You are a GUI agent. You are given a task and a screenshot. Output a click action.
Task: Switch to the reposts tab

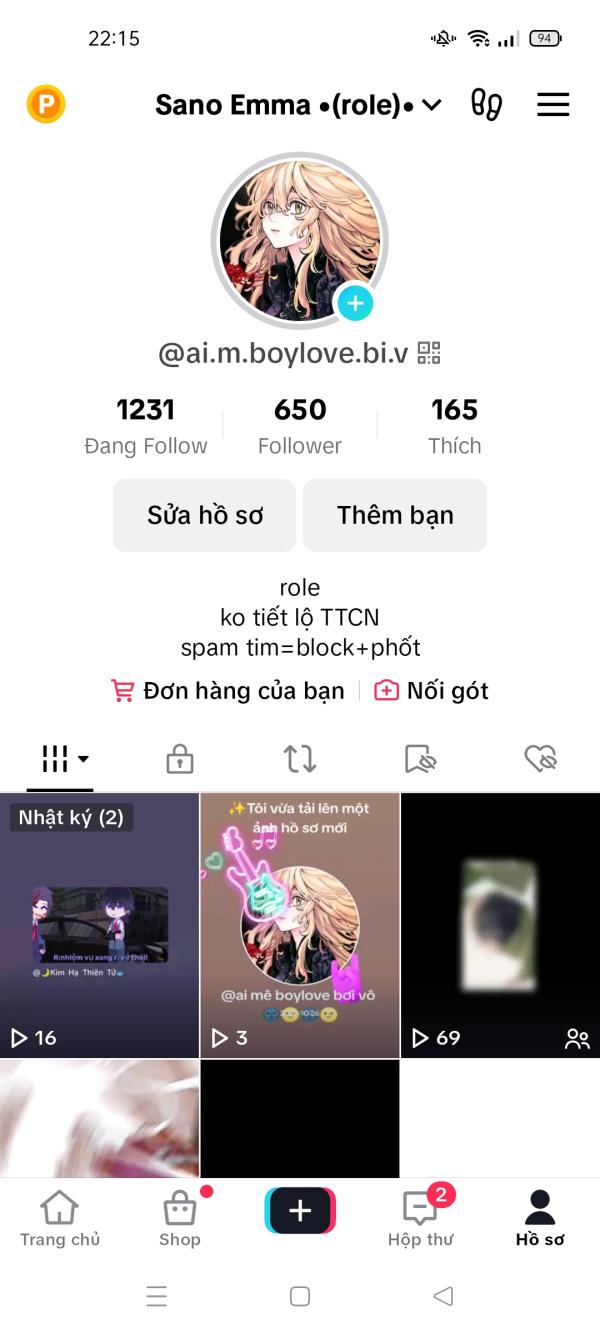pos(300,759)
